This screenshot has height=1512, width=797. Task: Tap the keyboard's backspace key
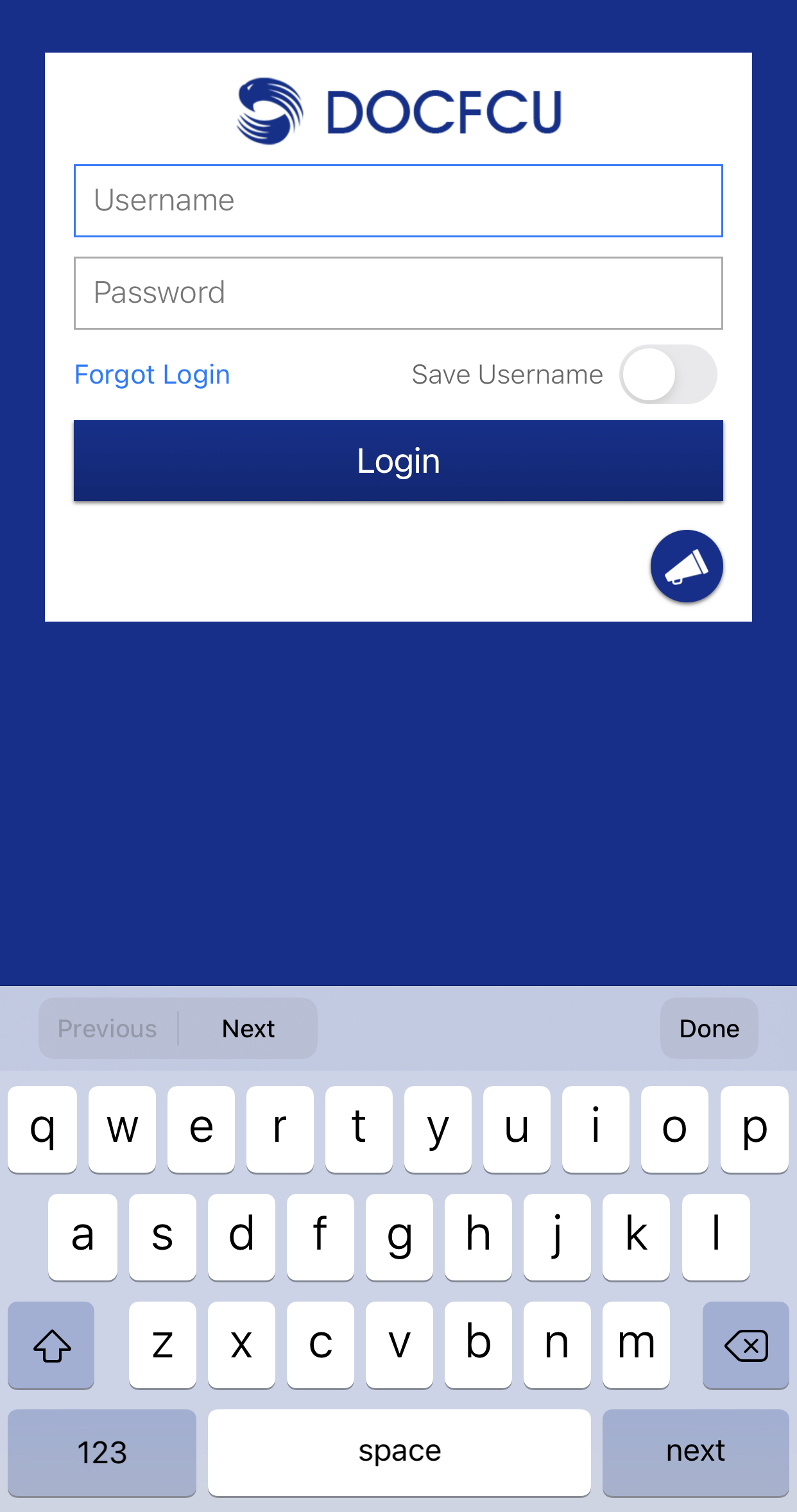tap(746, 1345)
